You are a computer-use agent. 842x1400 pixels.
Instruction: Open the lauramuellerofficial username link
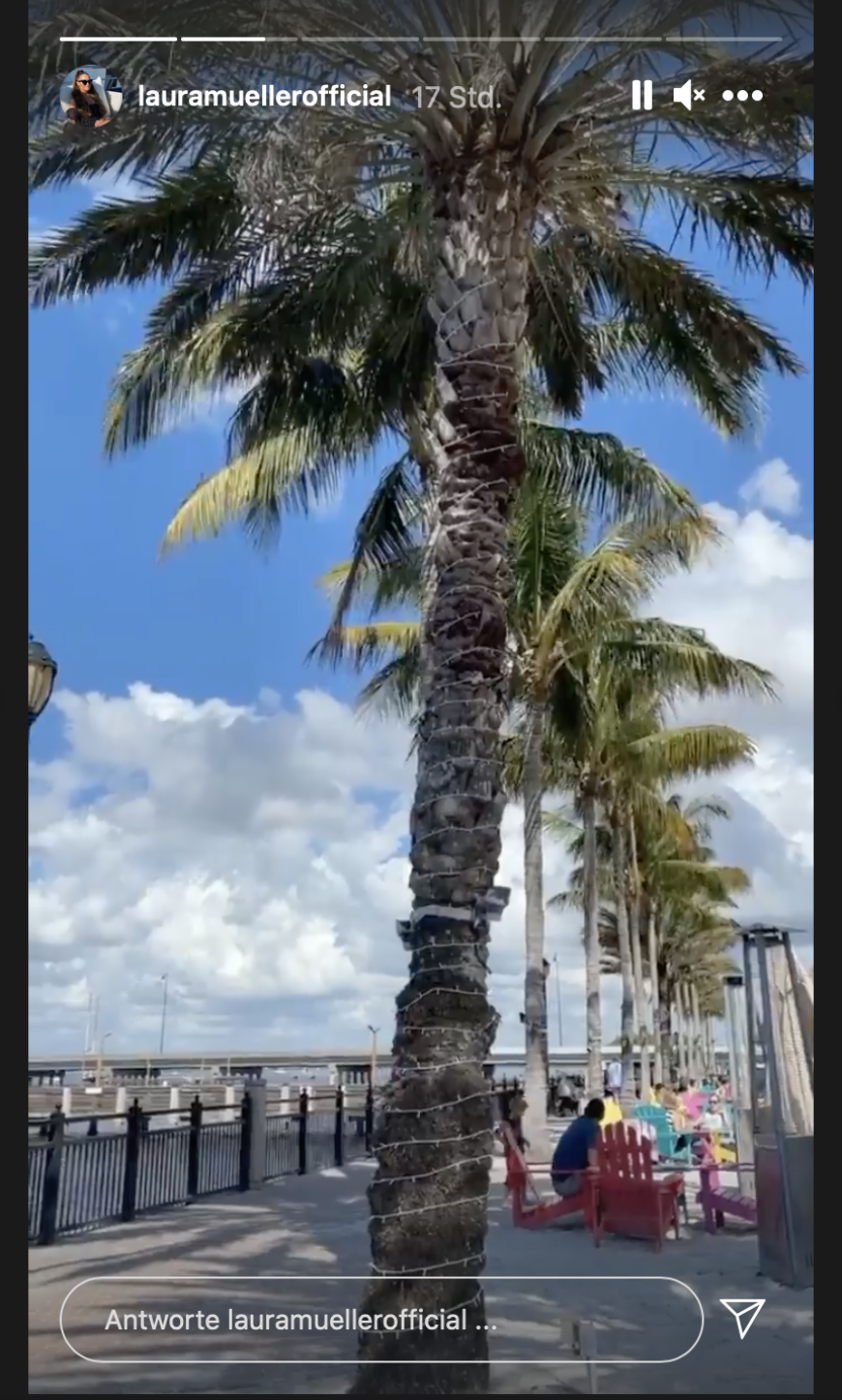tap(264, 96)
